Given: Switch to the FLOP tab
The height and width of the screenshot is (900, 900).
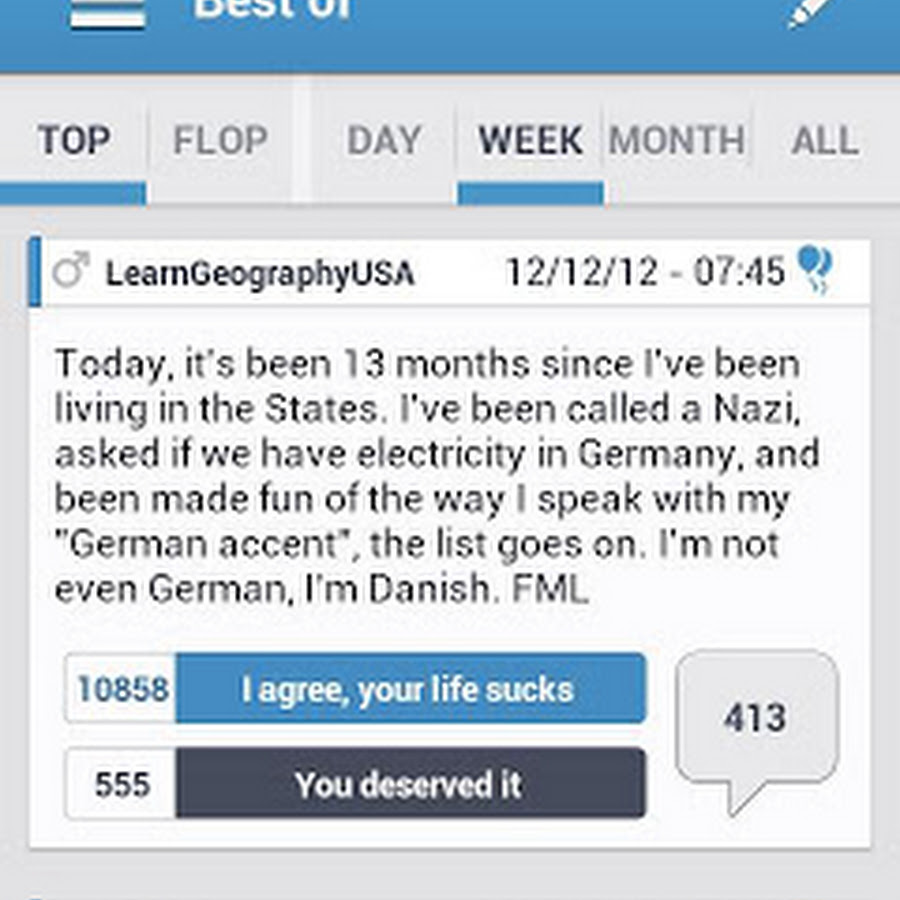Looking at the screenshot, I should coord(220,141).
